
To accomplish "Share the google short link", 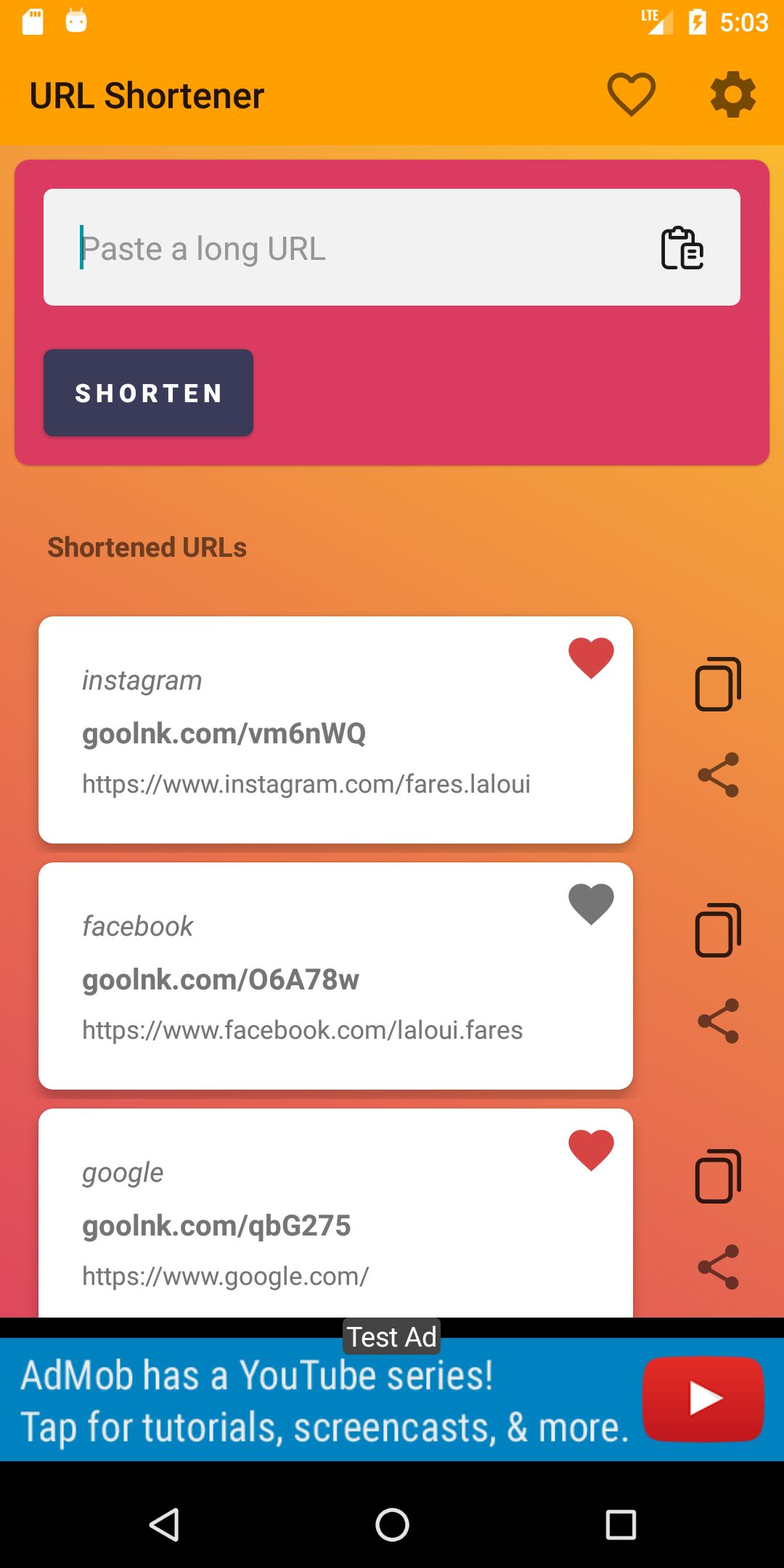I will click(x=718, y=1267).
